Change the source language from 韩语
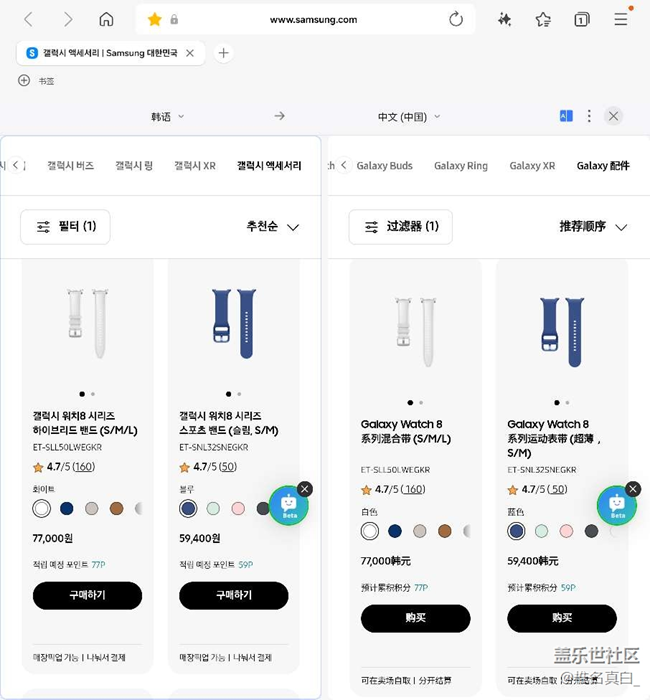 pyautogui.click(x=167, y=117)
